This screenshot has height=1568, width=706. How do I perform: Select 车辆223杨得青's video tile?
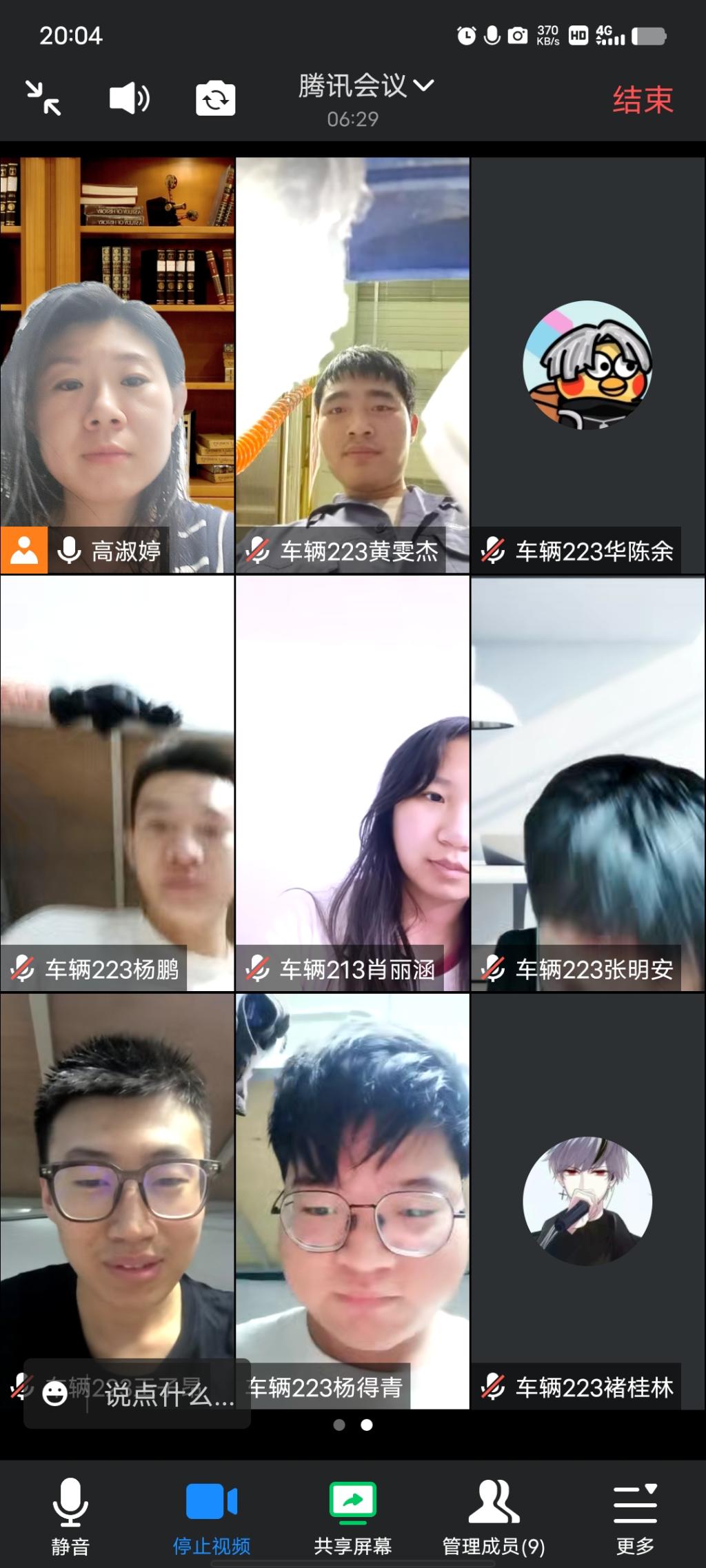(353, 1199)
